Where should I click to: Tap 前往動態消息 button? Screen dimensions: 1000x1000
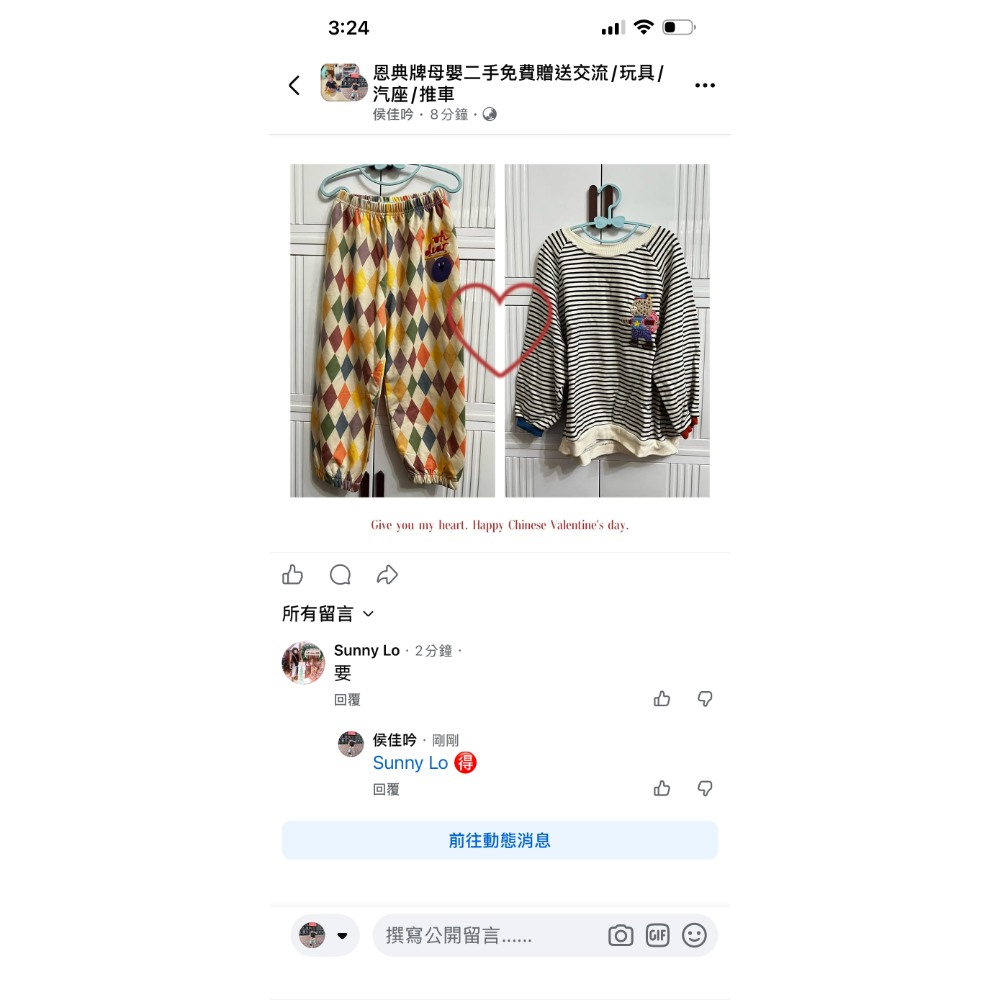500,841
